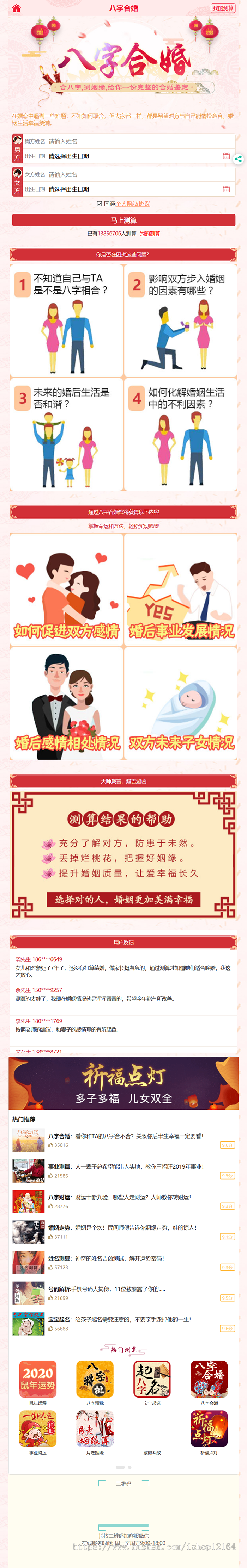Toggle the 同意 privacy agreement checkbox
The width and height of the screenshot is (247, 1568).
(100, 204)
